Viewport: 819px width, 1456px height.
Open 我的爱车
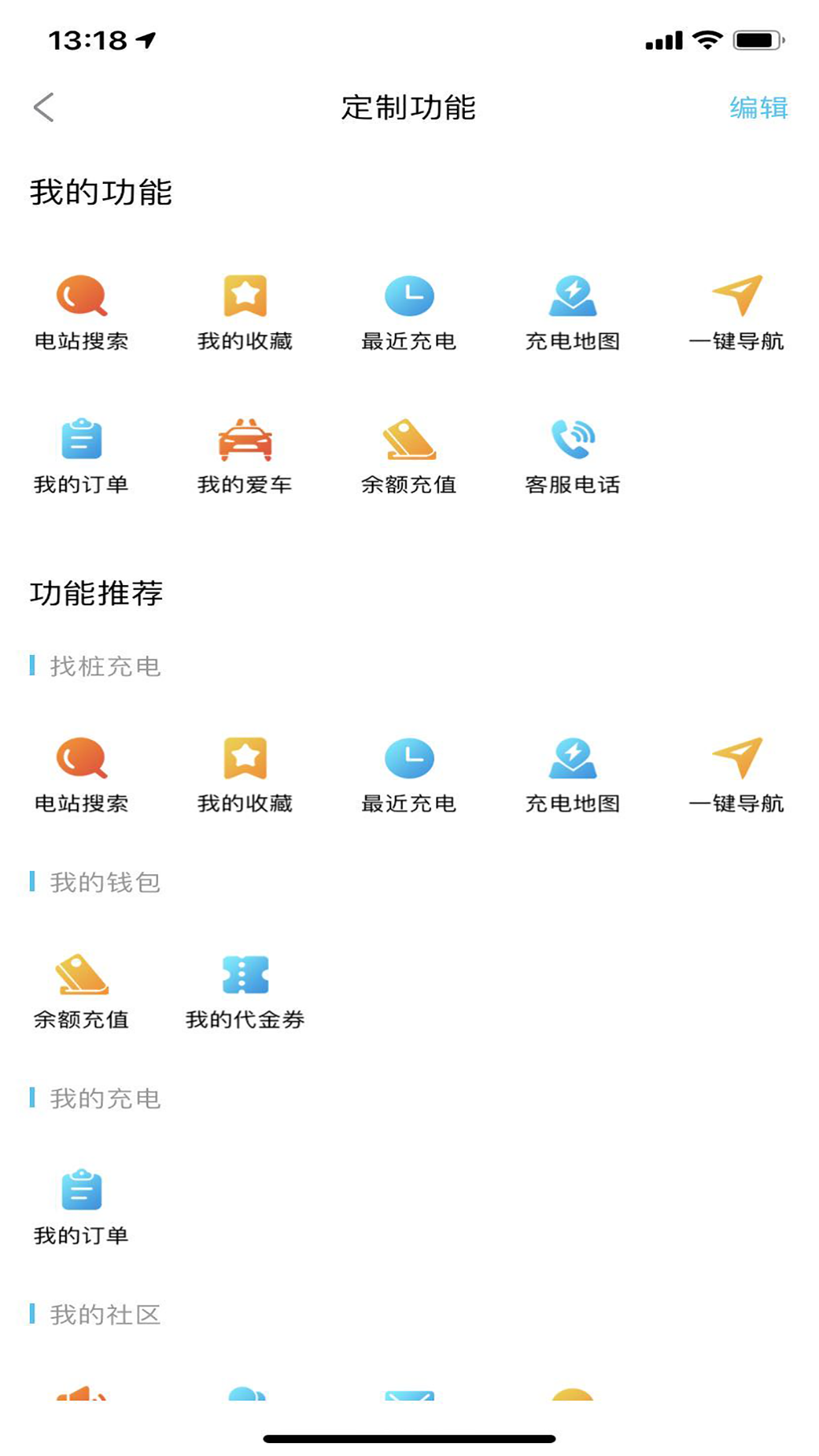coord(245,455)
